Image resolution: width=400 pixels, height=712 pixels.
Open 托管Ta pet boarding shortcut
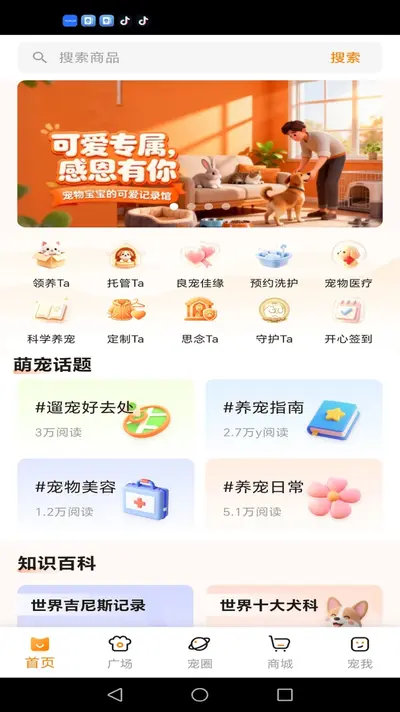125,265
